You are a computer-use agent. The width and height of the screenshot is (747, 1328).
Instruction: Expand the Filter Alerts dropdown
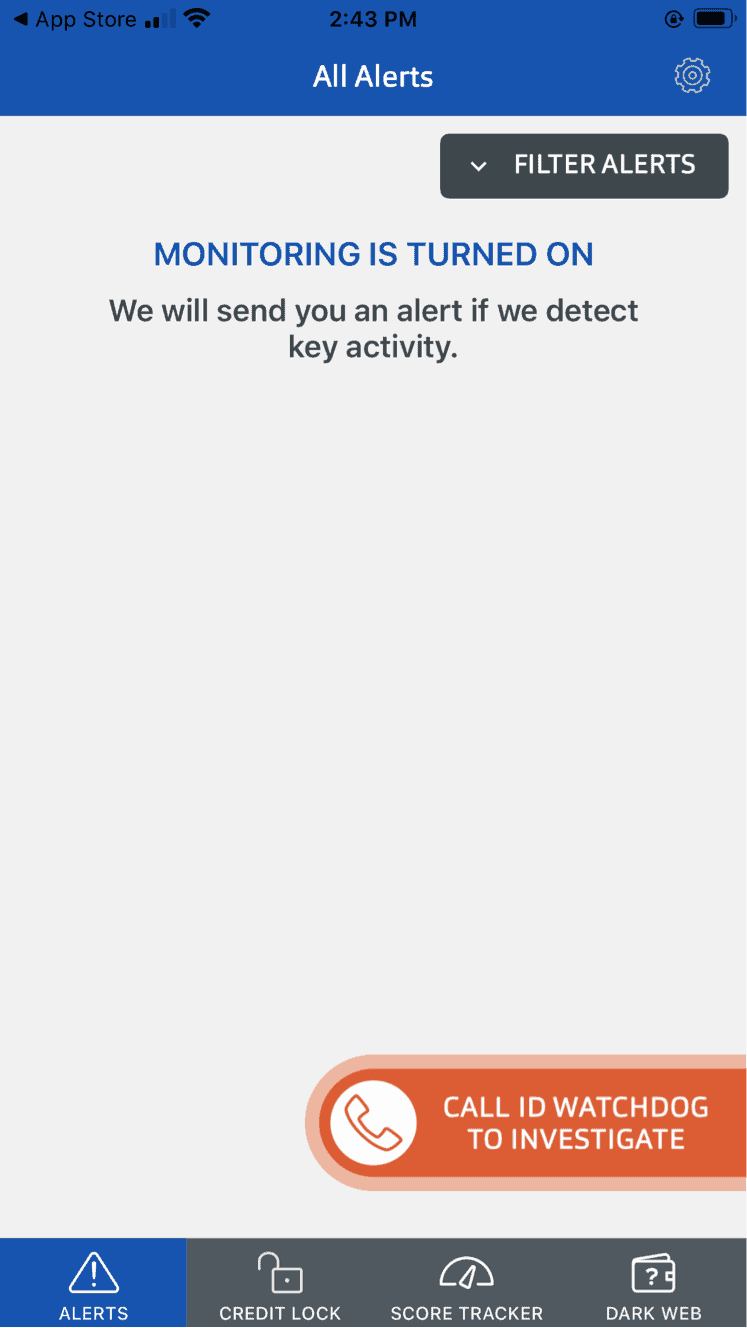584,165
